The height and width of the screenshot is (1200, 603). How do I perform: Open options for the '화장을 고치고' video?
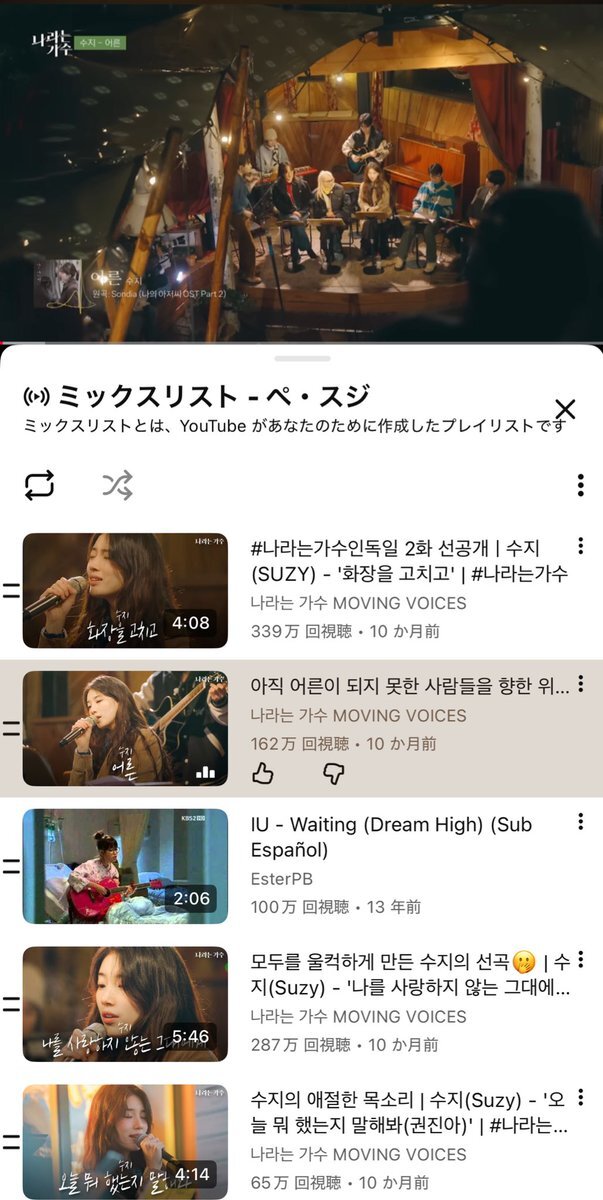coord(580,546)
